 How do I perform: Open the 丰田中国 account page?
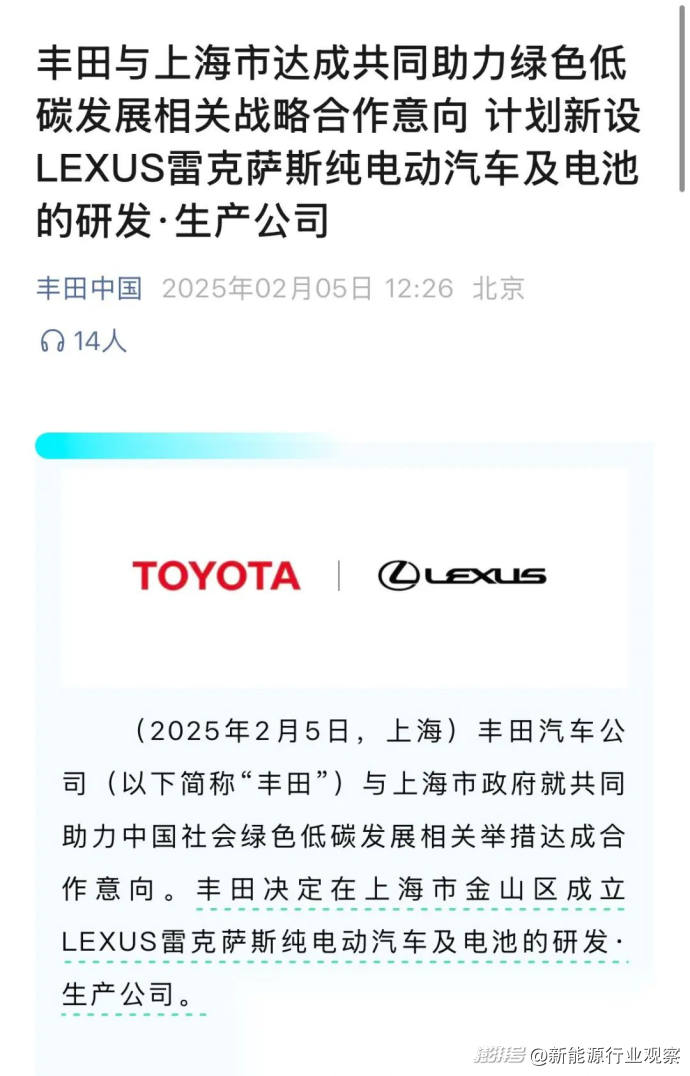89,289
